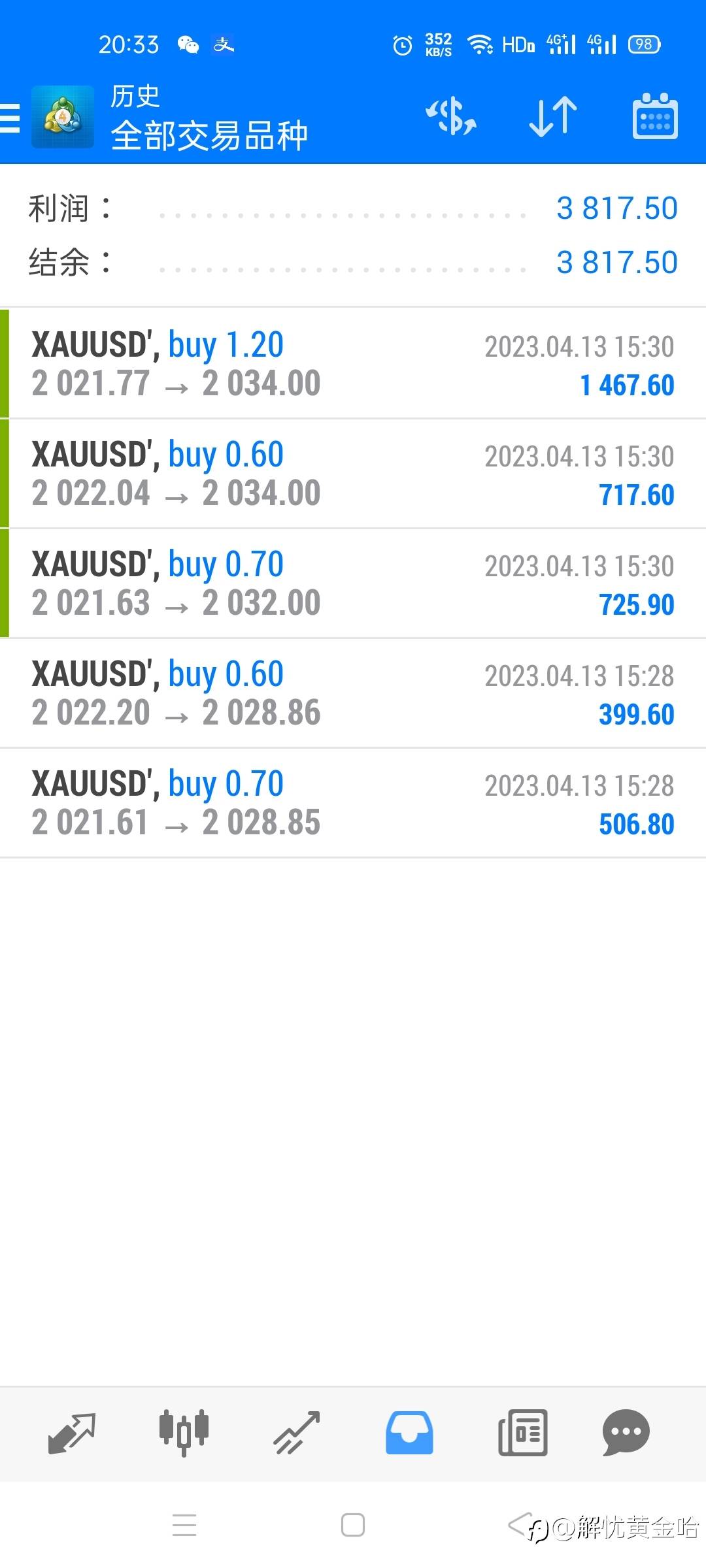Switch to the Quotes tab

click(x=72, y=1433)
